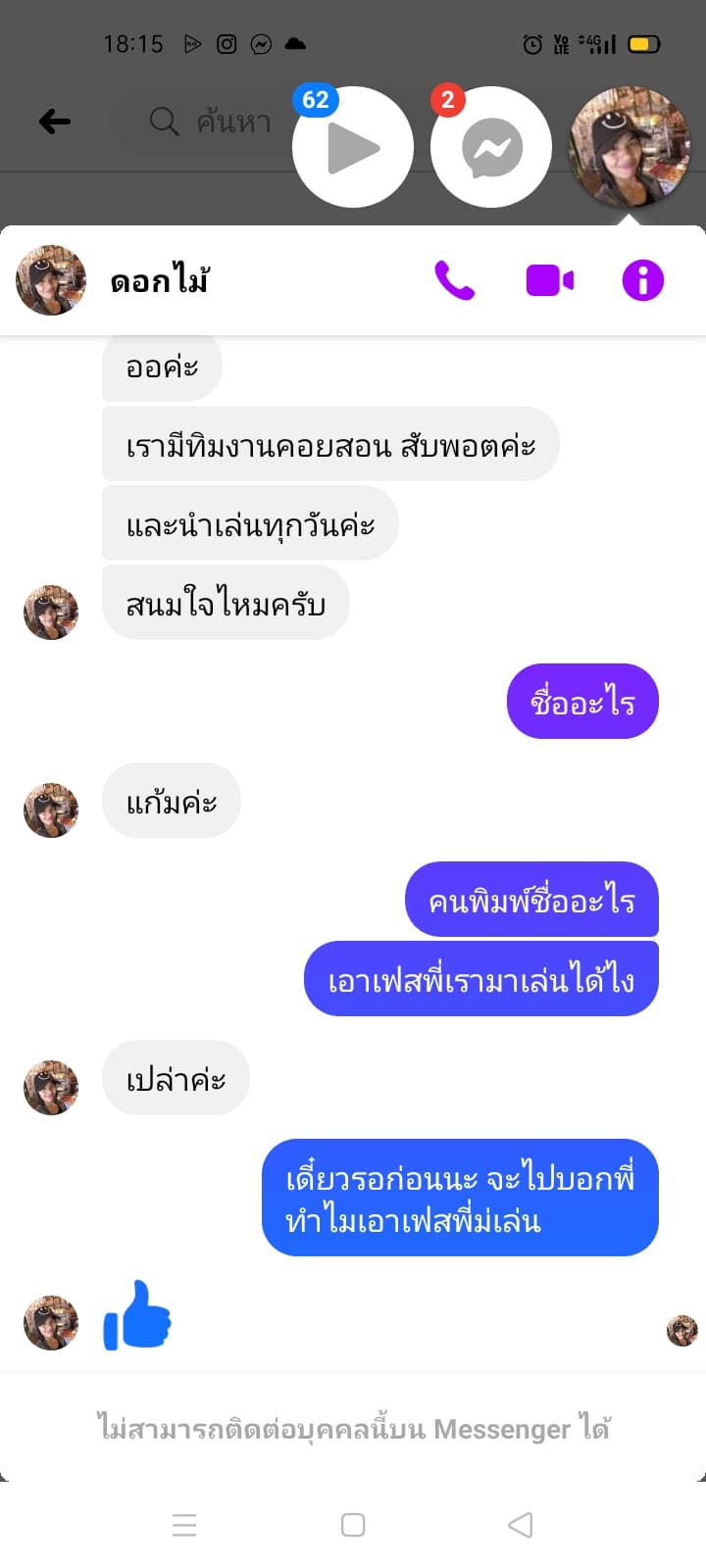706x1568 pixels.
Task: Tap the system back navigation button
Action: point(521,1525)
